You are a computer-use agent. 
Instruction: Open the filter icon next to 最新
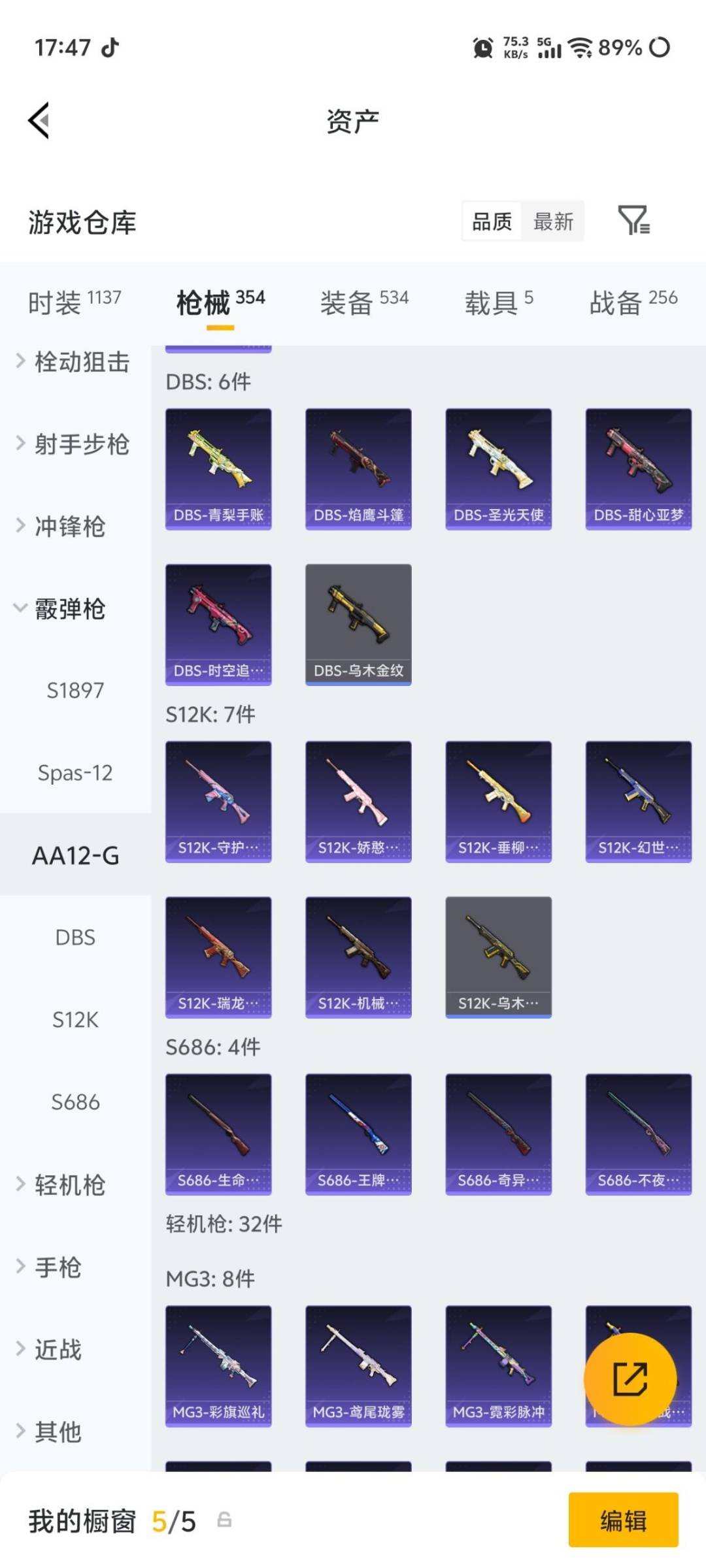click(633, 220)
